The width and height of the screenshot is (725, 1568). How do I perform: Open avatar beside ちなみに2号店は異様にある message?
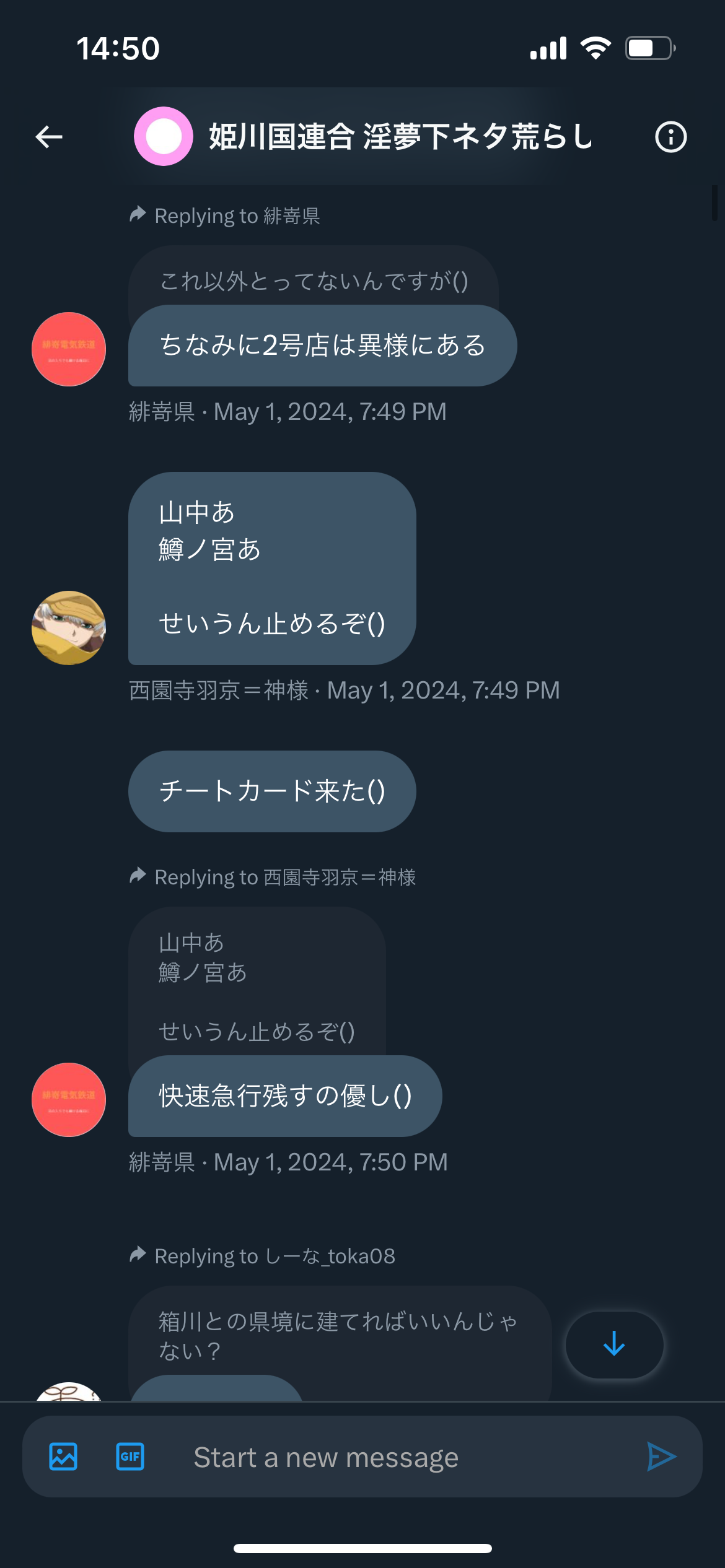pos(69,349)
